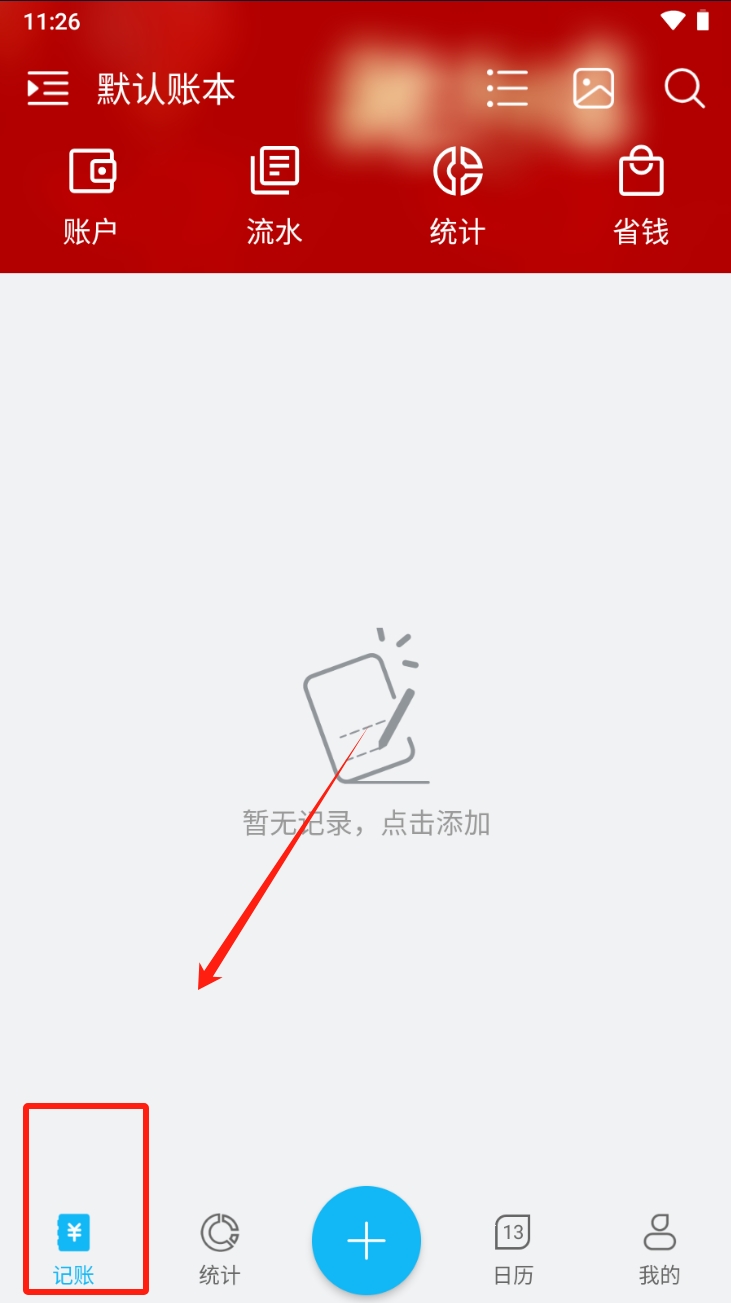Open the side drawer menu
Viewport: 731px width, 1303px height.
tap(48, 89)
